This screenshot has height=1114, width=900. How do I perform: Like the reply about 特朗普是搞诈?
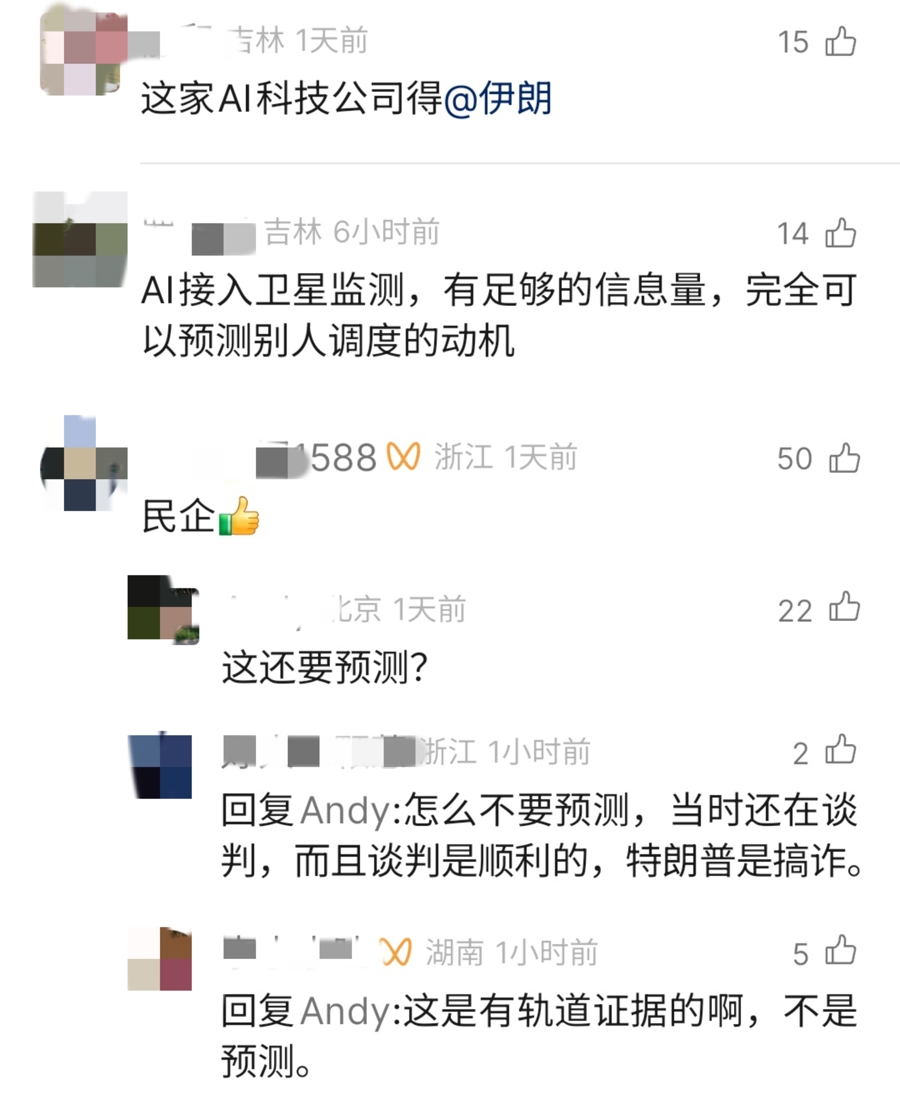841,751
